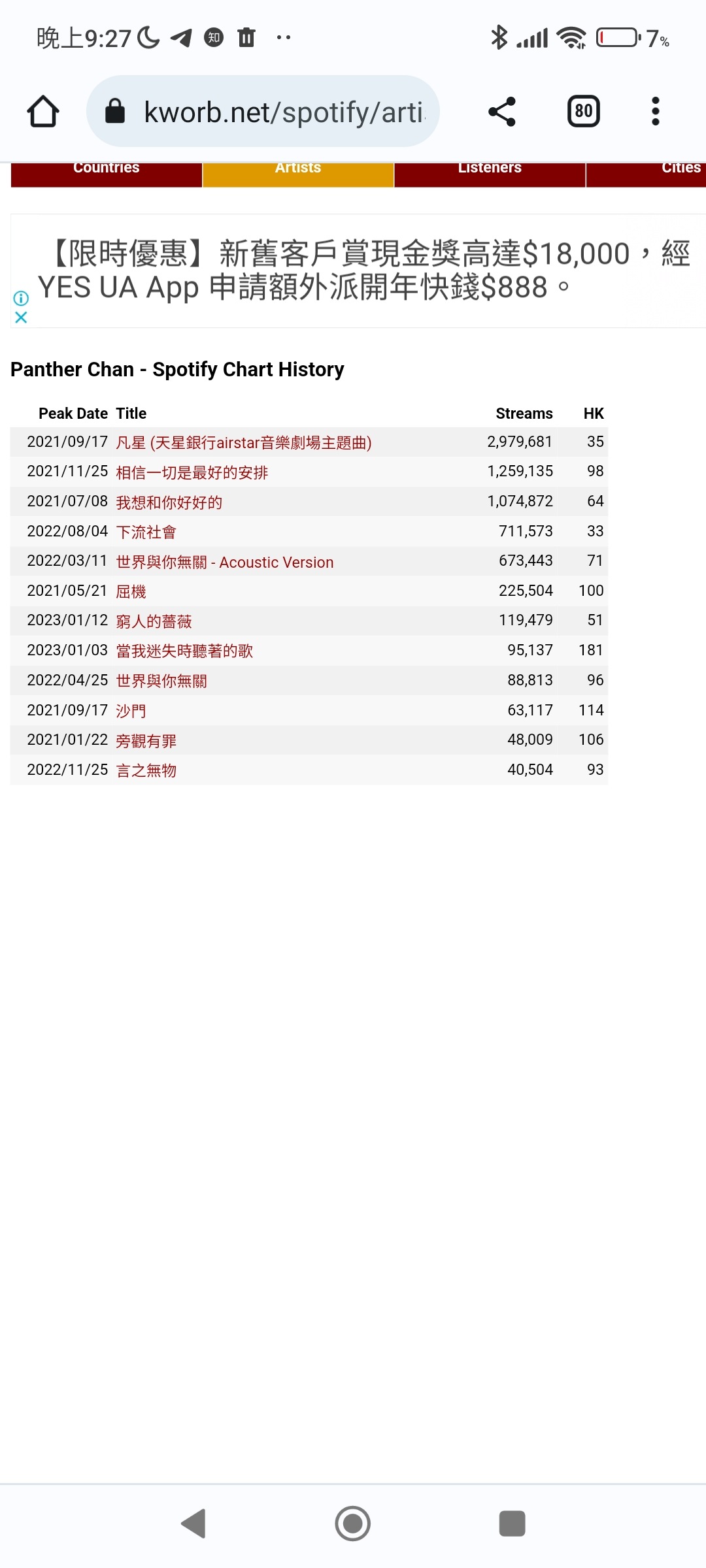Open the tab switcher showing 80

[x=583, y=112]
